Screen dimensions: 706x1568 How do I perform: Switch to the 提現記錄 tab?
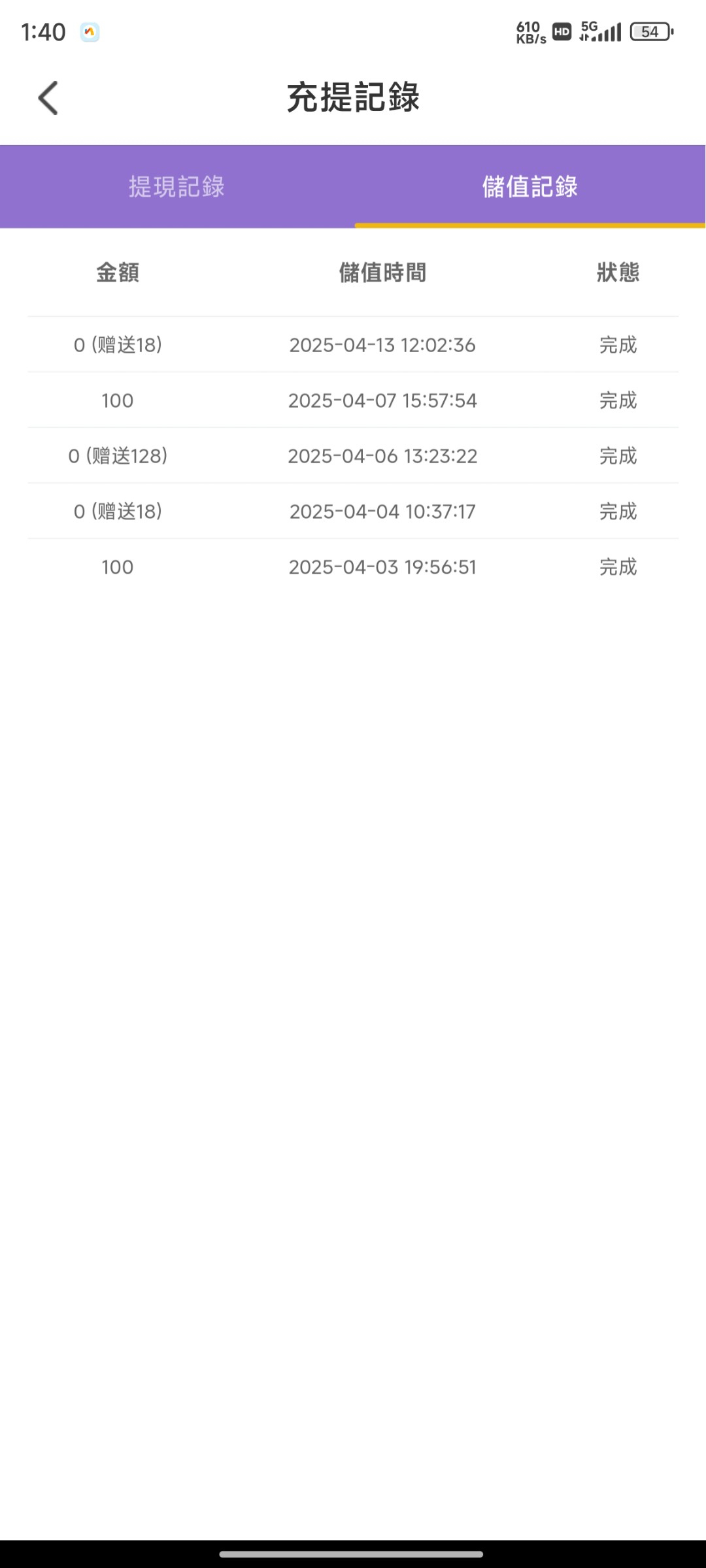pos(176,187)
